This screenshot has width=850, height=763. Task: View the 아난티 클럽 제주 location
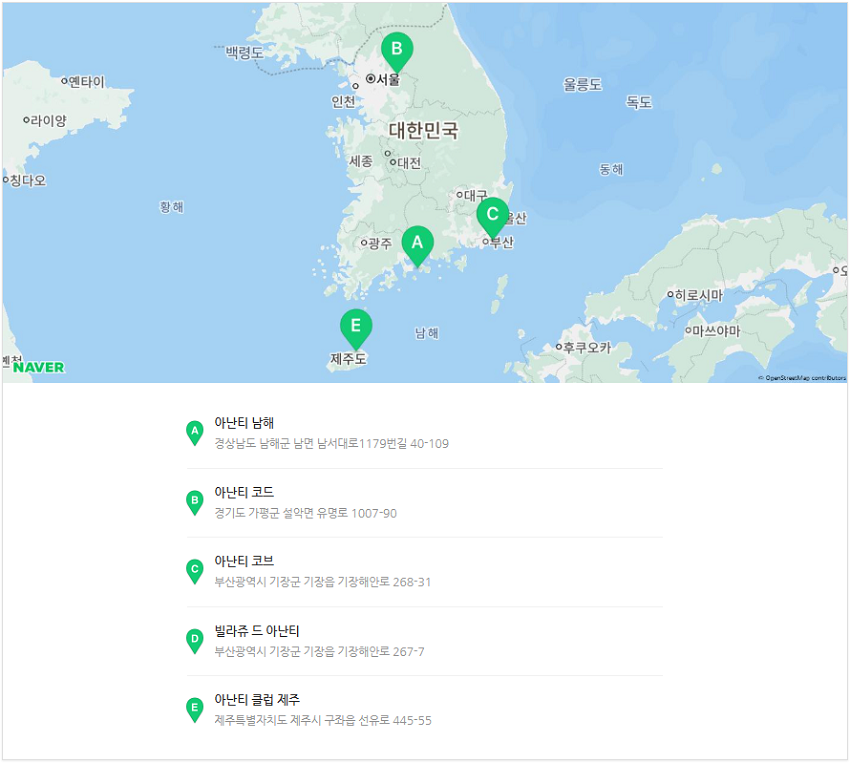tap(423, 709)
